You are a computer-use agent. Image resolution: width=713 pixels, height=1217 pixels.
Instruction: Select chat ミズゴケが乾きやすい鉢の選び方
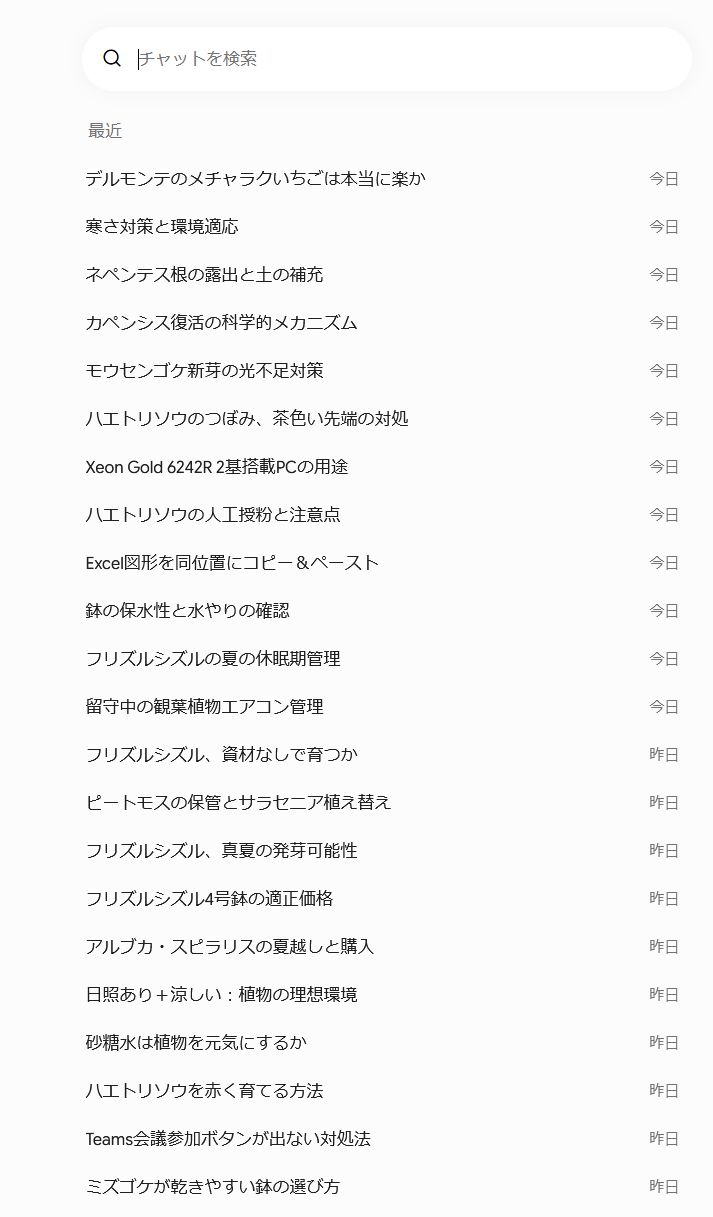(382, 1187)
